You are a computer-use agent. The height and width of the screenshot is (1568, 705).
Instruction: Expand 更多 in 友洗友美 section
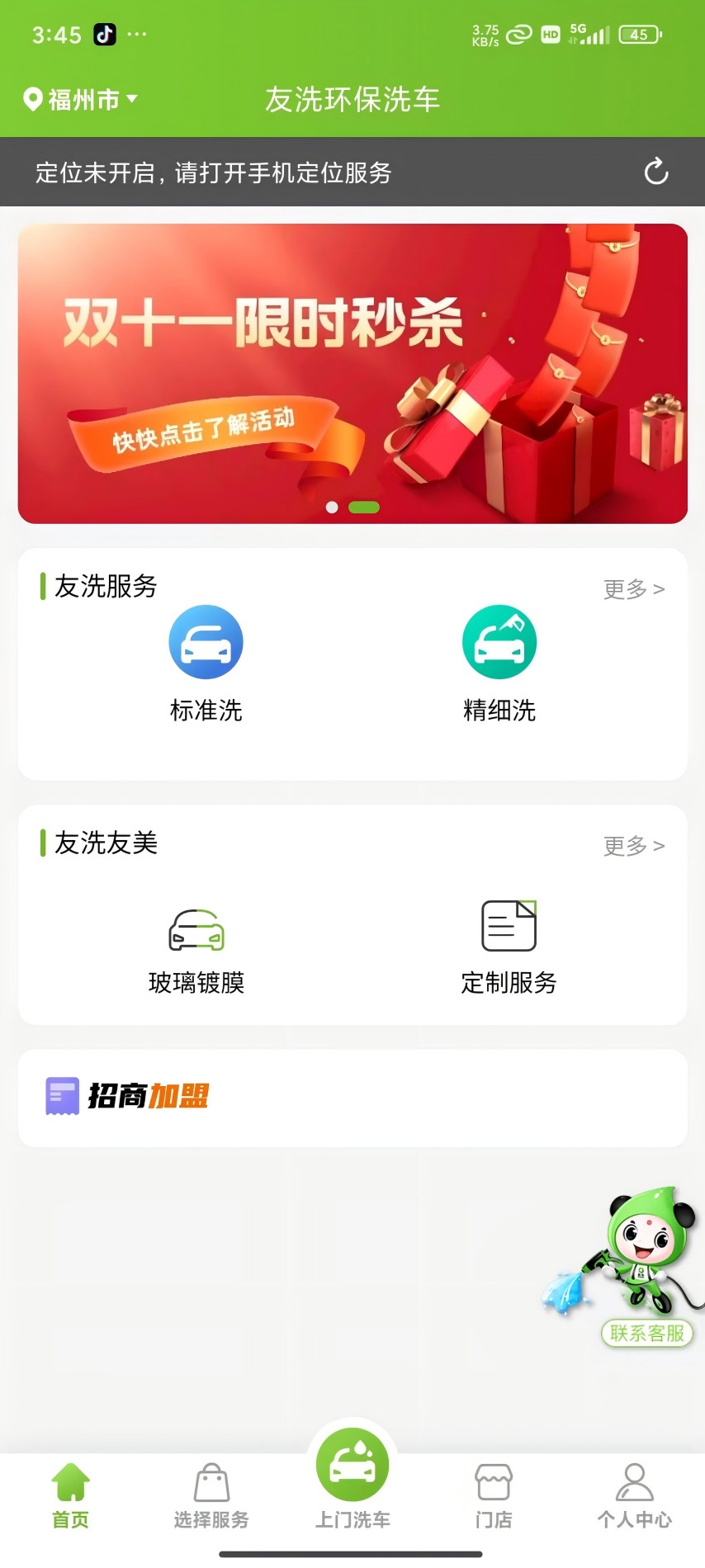point(633,846)
